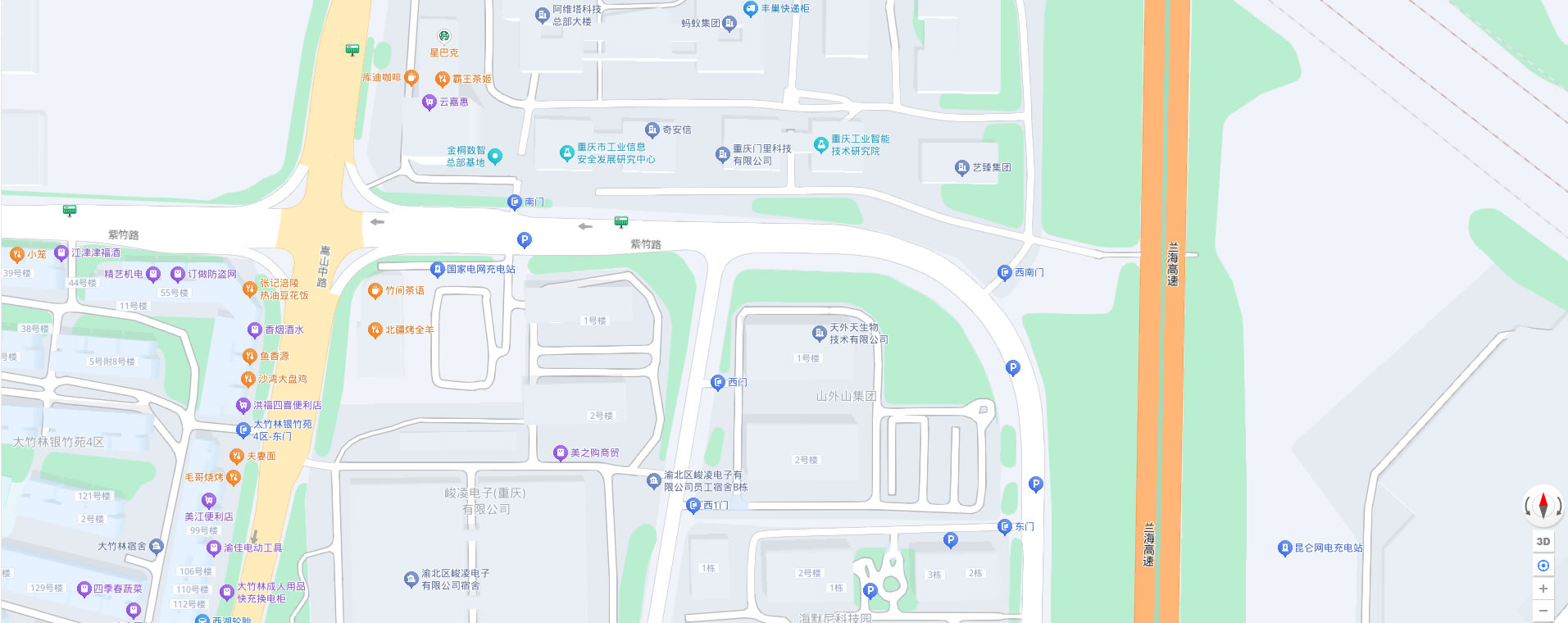
Task: Select the 蚂蚁集团 marker
Action: (x=729, y=23)
